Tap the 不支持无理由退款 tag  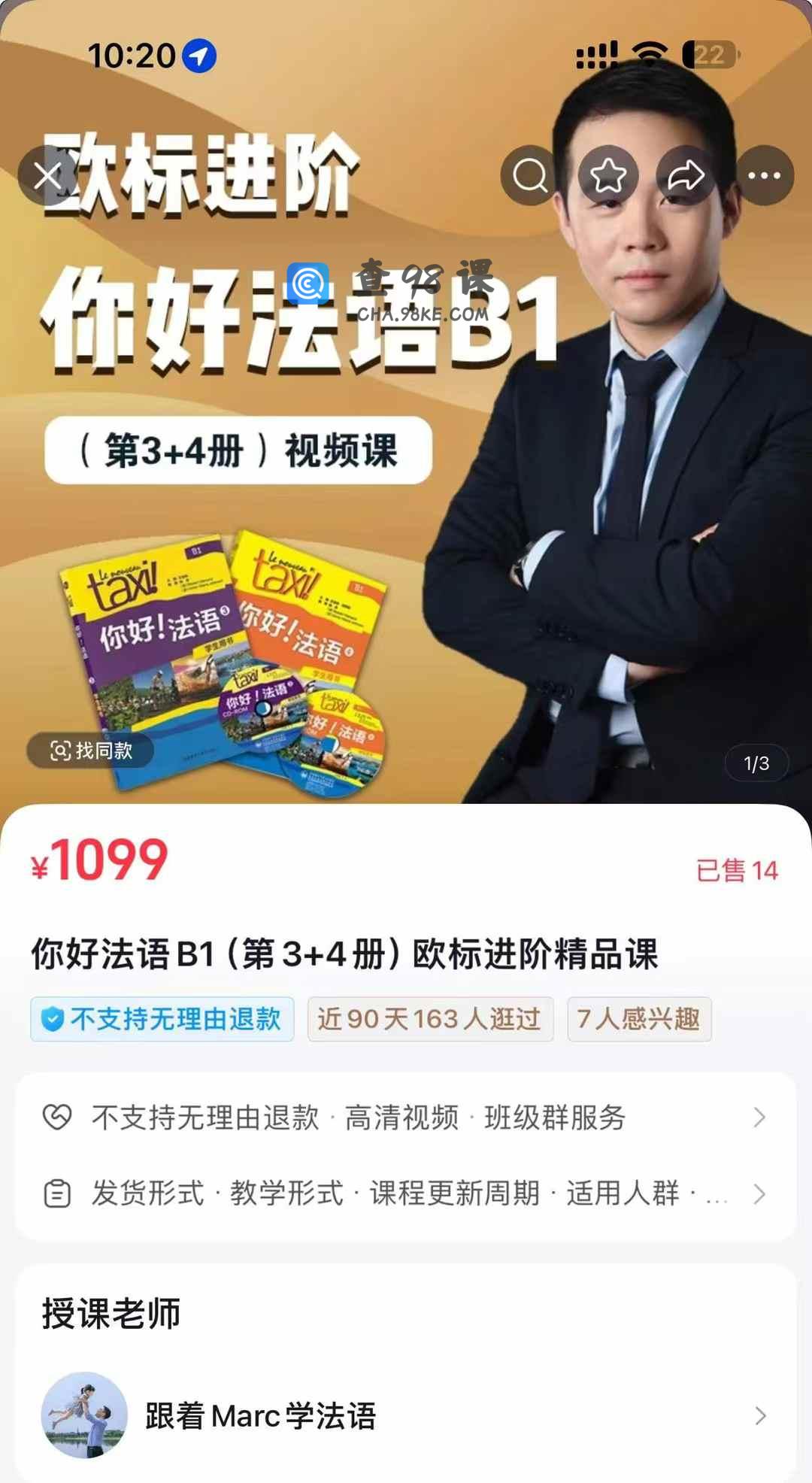point(162,1019)
